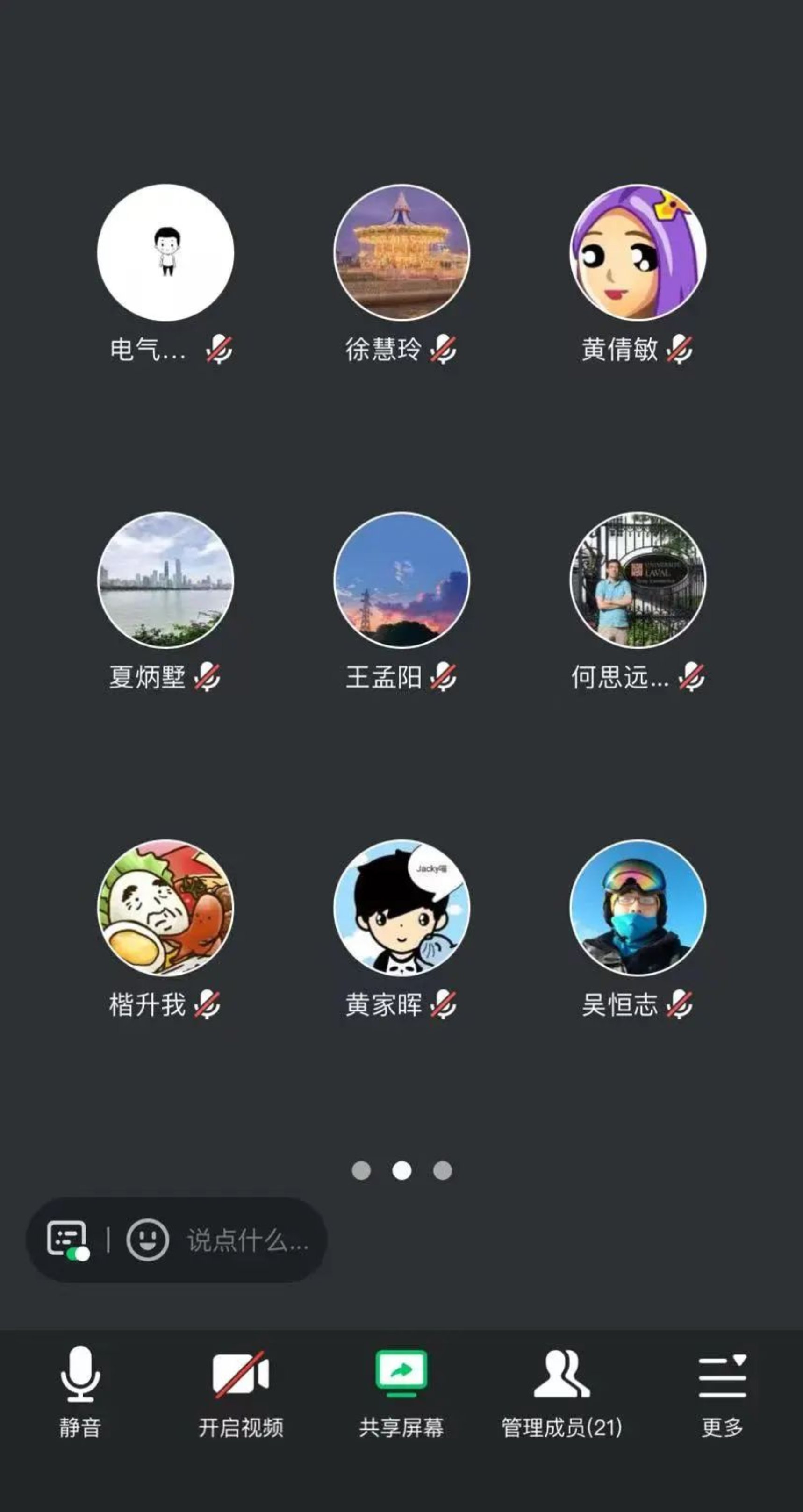This screenshot has height=1512, width=803.
Task: Open the 何思远... participant tile
Action: [x=638, y=580]
